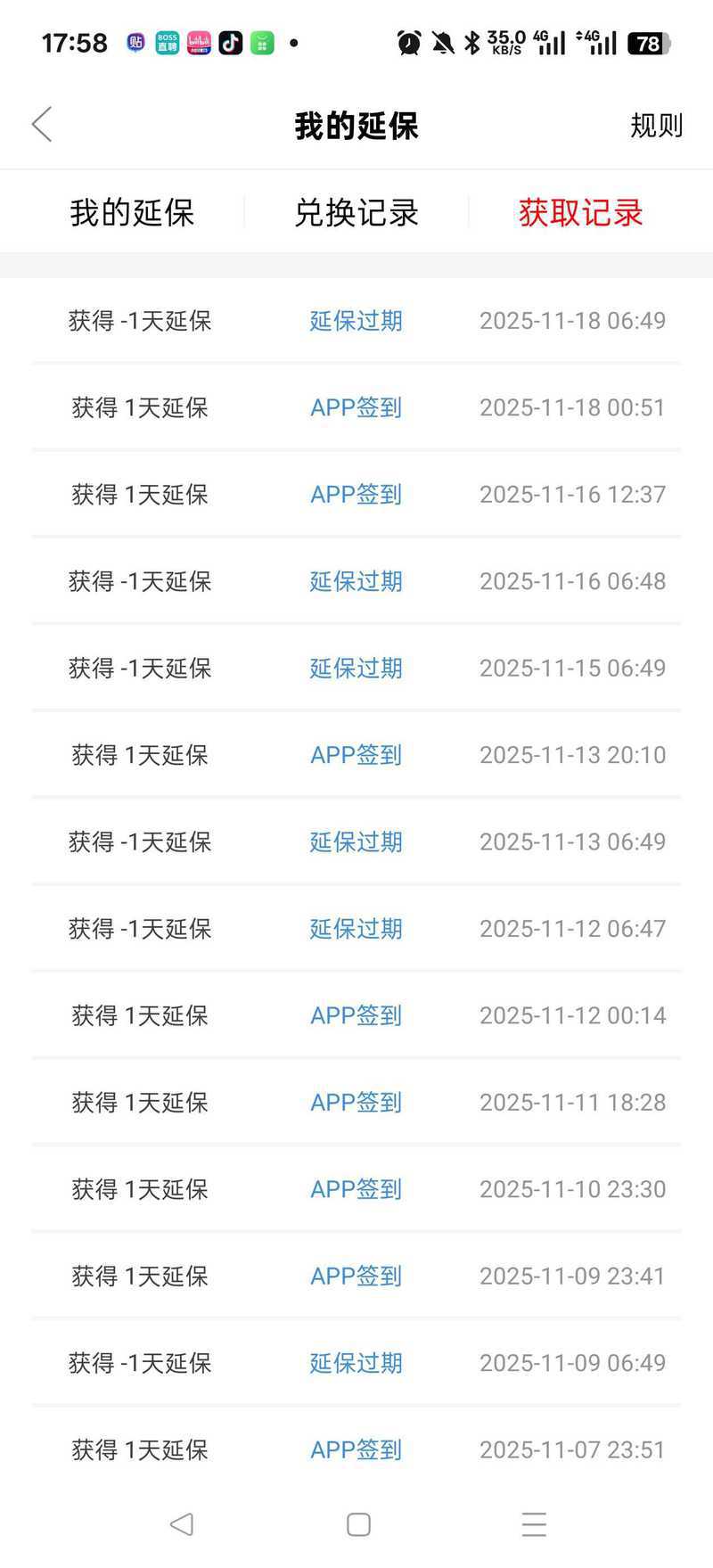The image size is (713, 1568).
Task: Switch to the 兑换记录 tab
Action: pos(356,213)
